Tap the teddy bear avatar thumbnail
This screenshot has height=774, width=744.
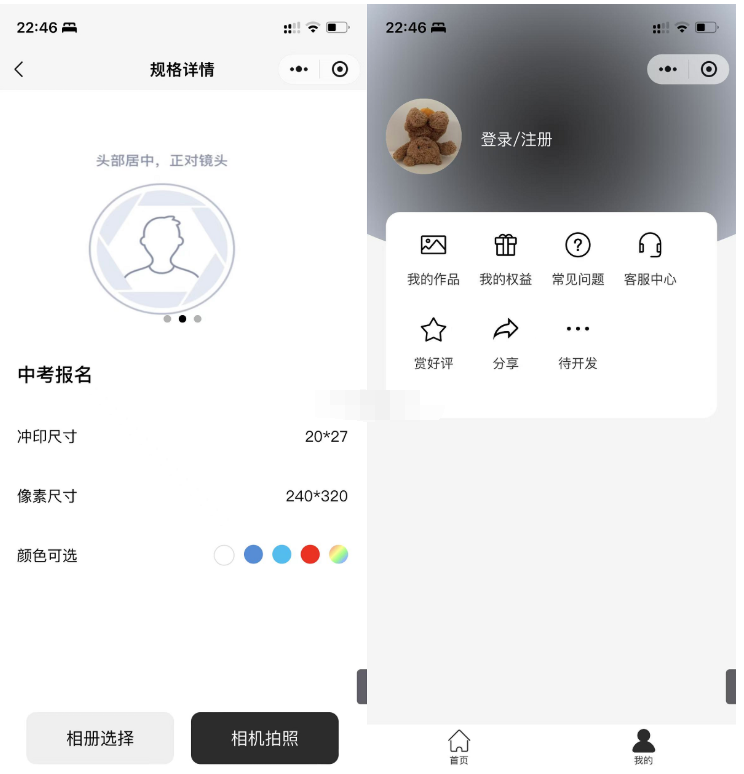pos(423,136)
